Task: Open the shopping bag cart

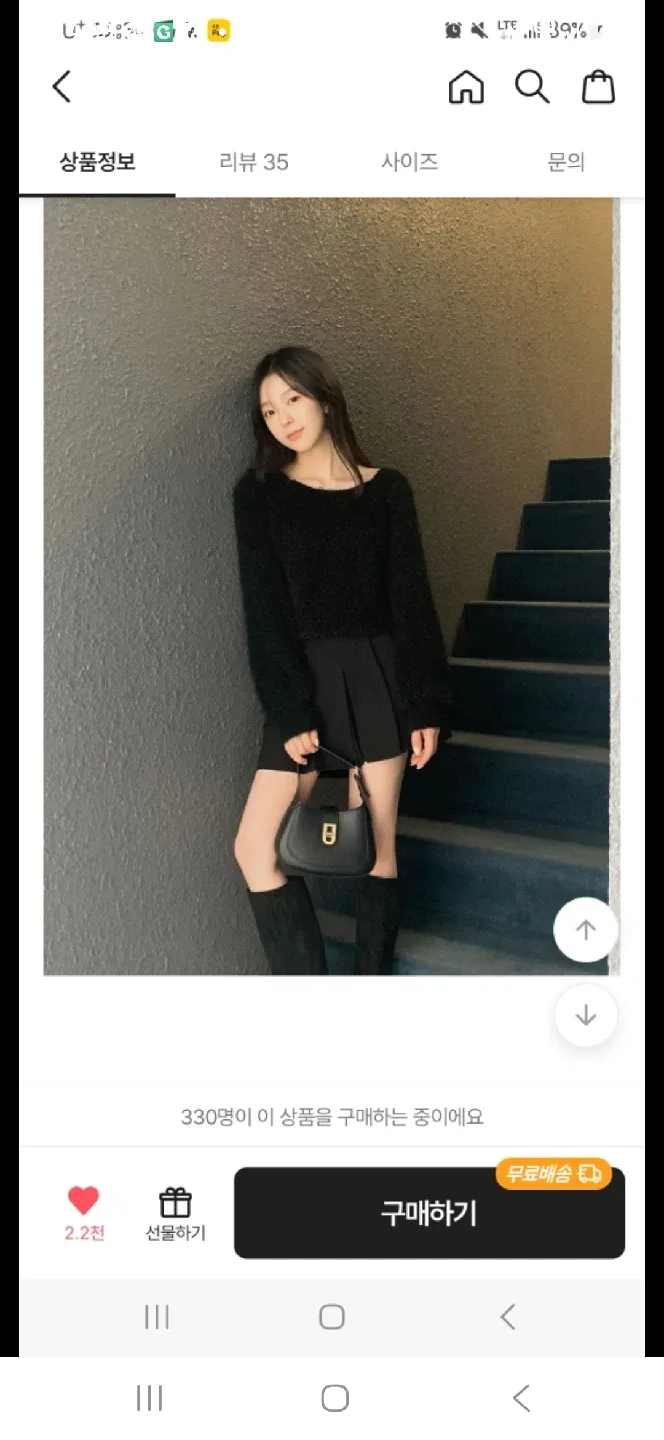Action: (598, 88)
